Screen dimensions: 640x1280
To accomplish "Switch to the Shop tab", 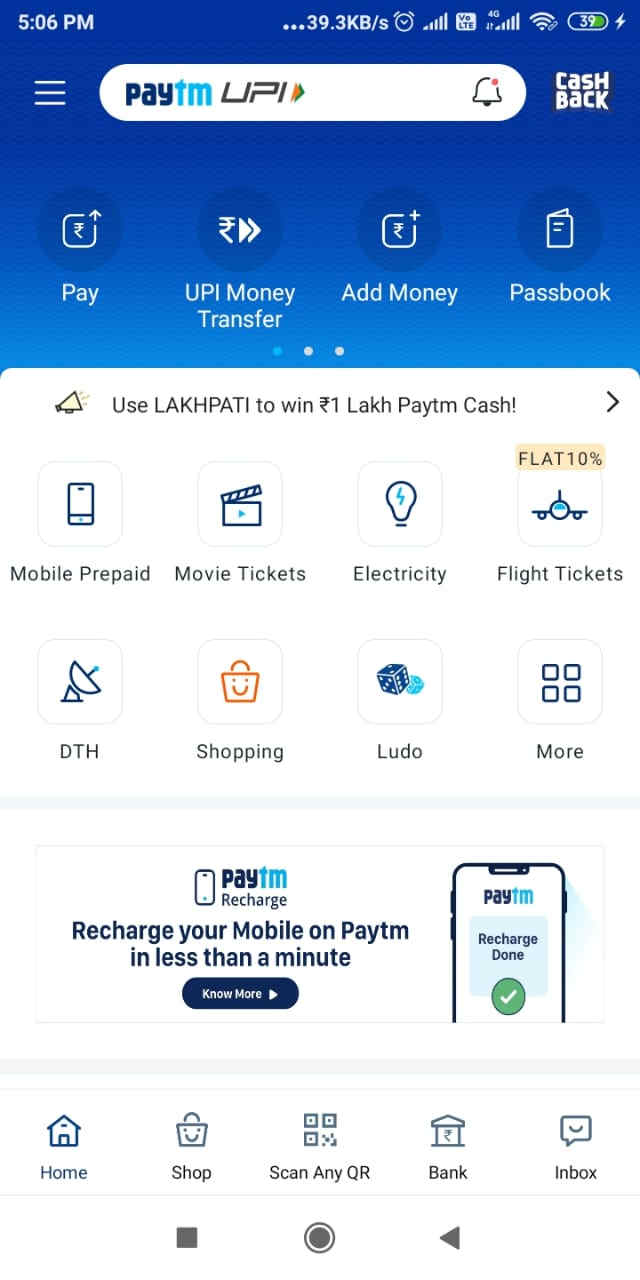I will click(x=191, y=1147).
